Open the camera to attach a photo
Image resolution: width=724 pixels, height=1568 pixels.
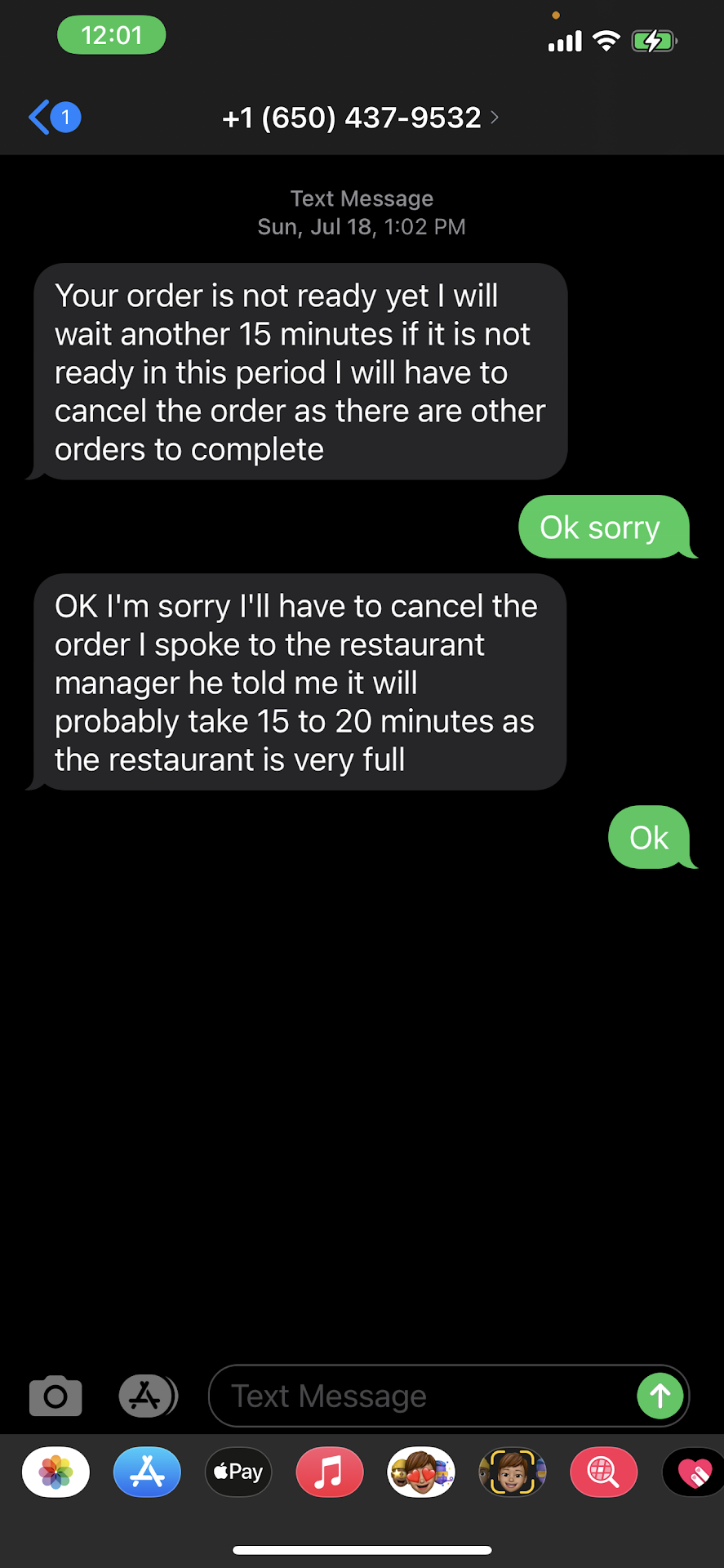tap(56, 1396)
